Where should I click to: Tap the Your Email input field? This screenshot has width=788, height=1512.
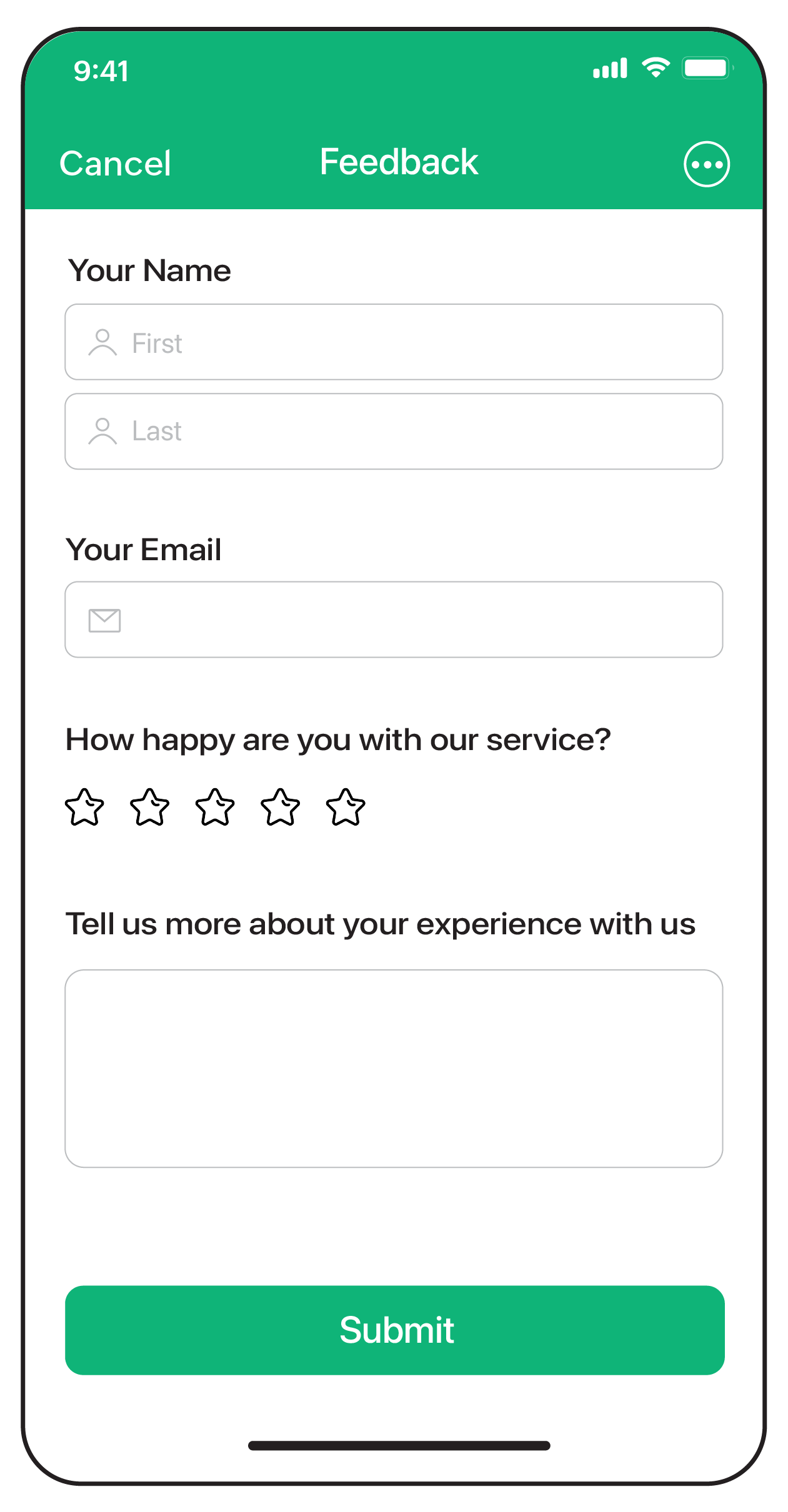[394, 620]
